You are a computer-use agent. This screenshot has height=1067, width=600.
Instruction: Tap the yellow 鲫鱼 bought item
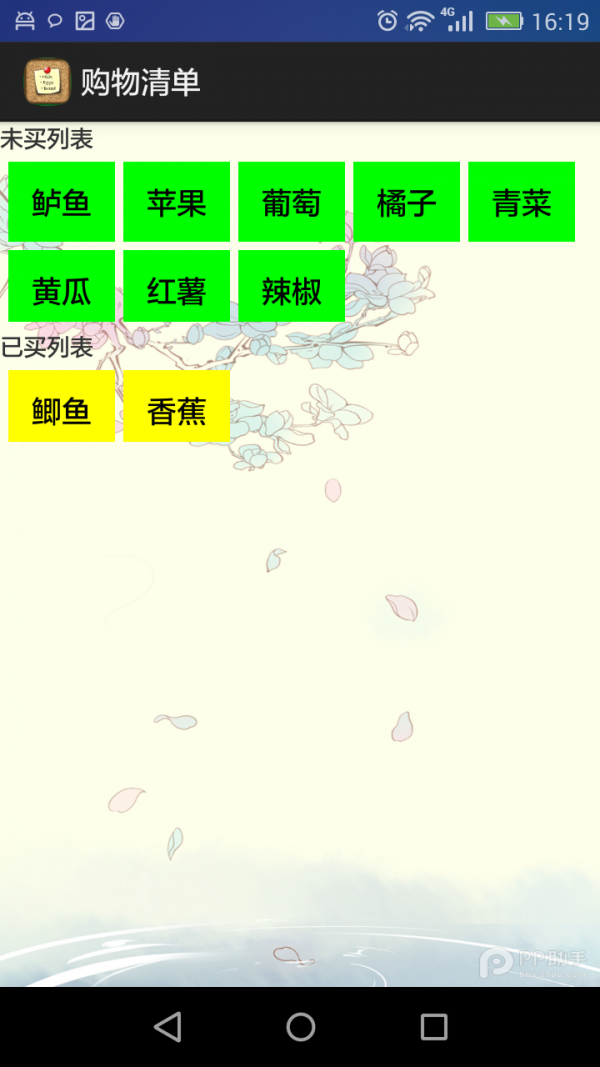(62, 410)
